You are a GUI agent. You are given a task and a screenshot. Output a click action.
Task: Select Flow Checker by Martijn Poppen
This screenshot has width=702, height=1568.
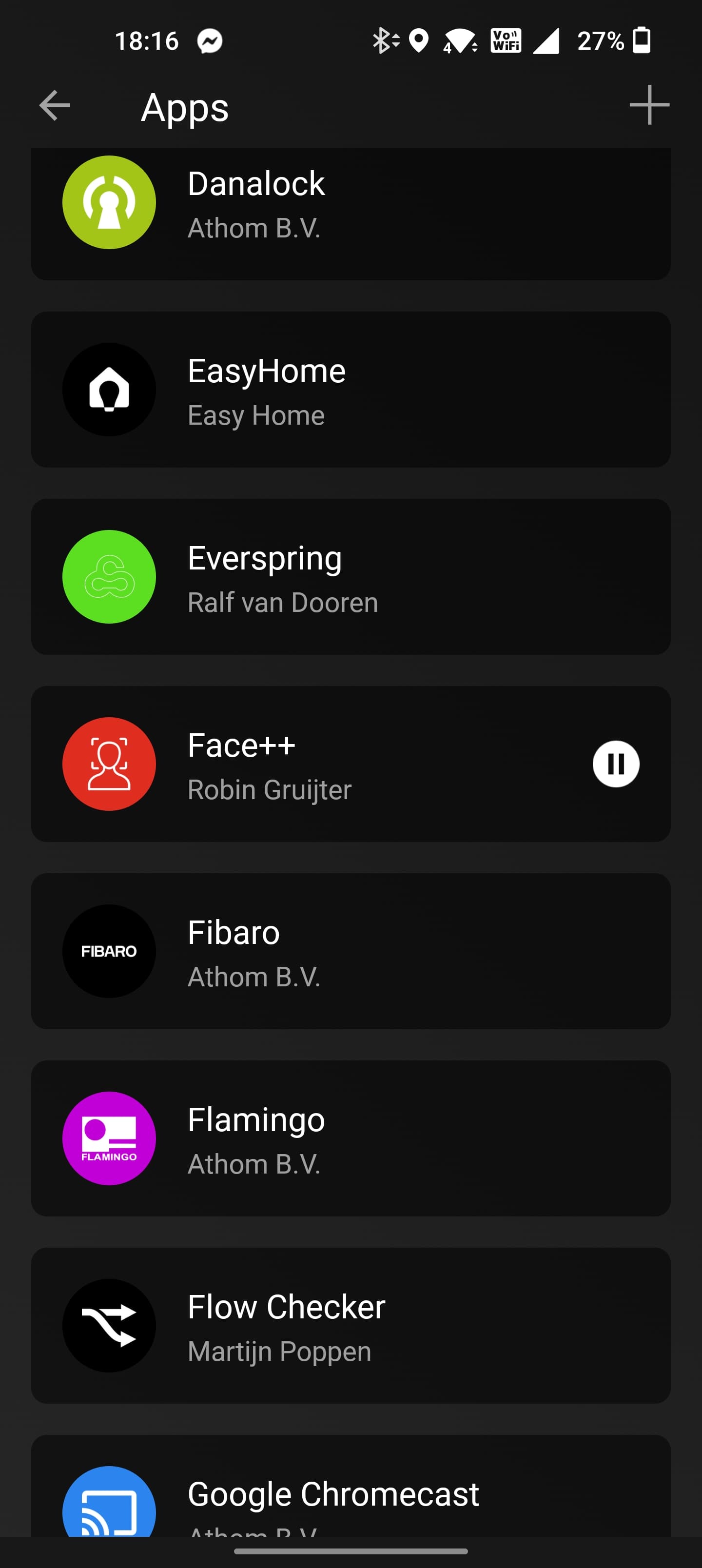point(351,1326)
